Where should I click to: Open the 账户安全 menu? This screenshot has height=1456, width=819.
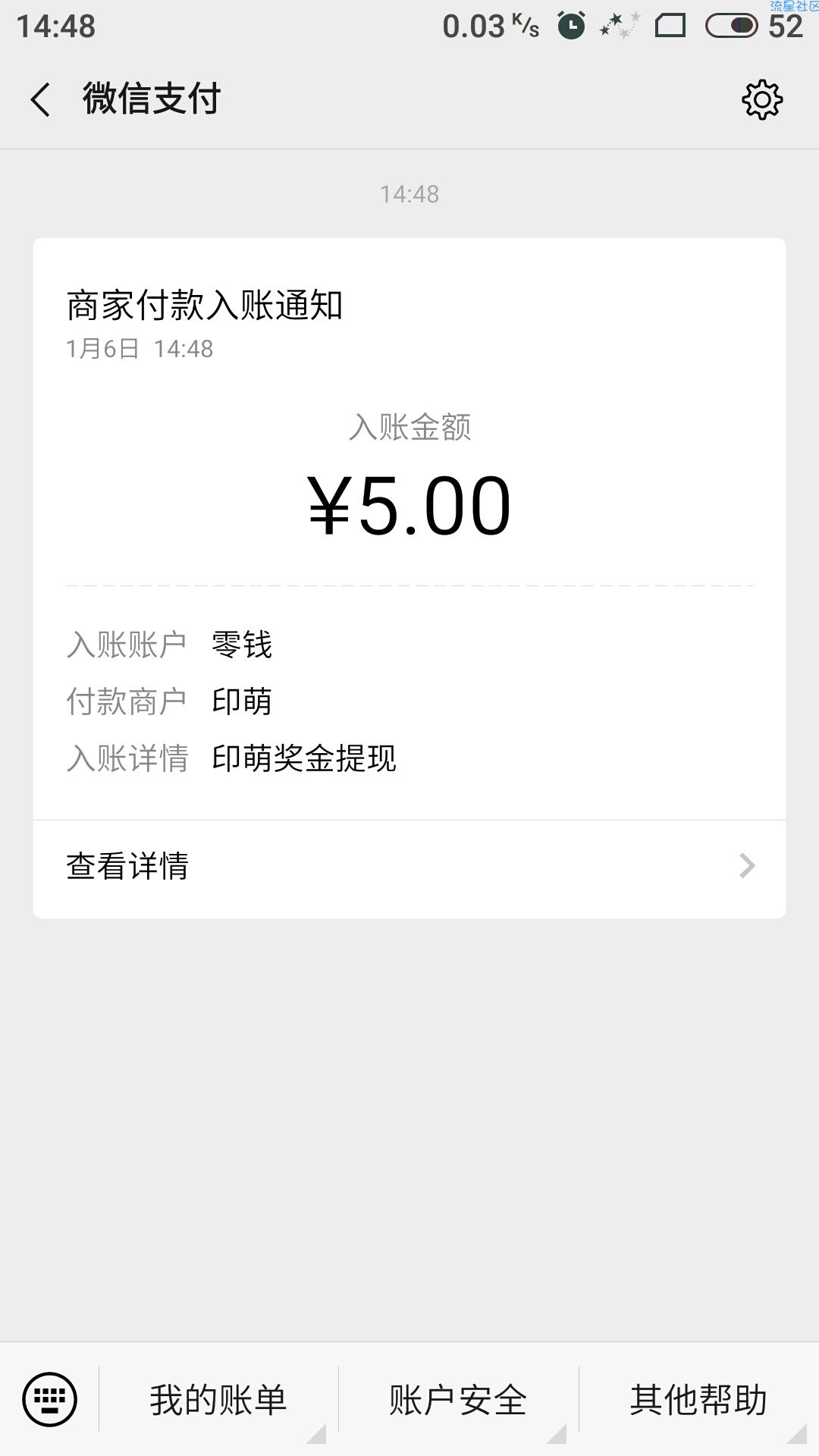[x=458, y=1400]
